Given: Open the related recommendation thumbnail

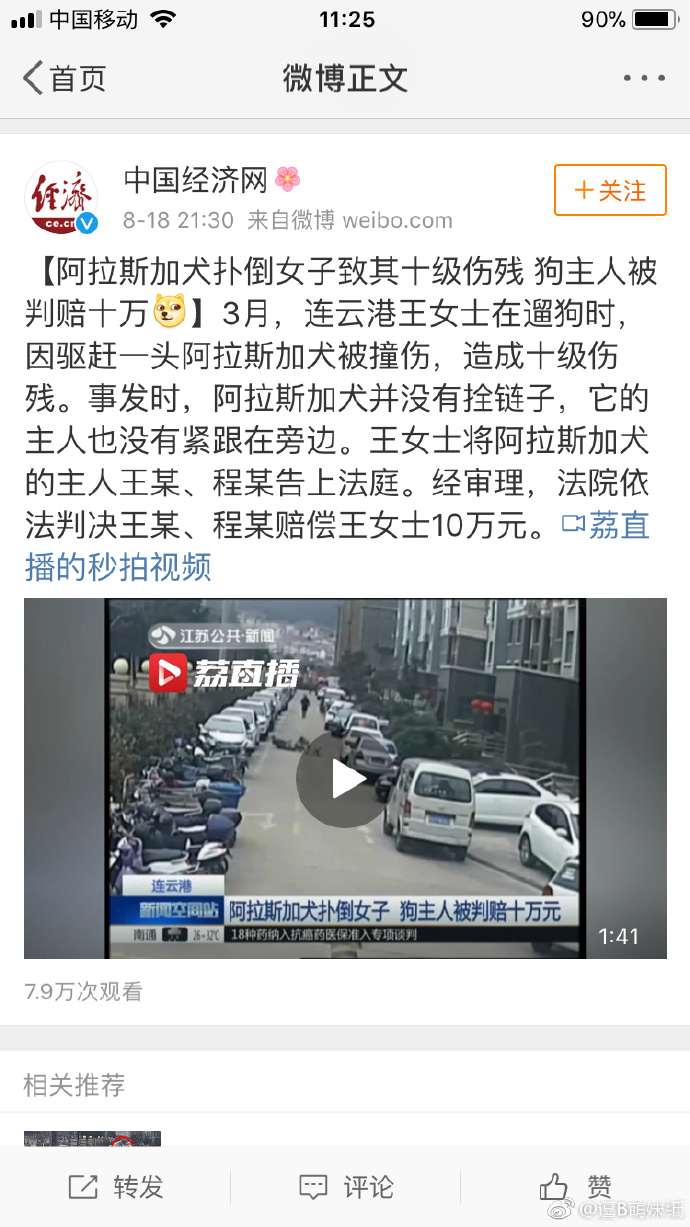Looking at the screenshot, I should pyautogui.click(x=92, y=1139).
